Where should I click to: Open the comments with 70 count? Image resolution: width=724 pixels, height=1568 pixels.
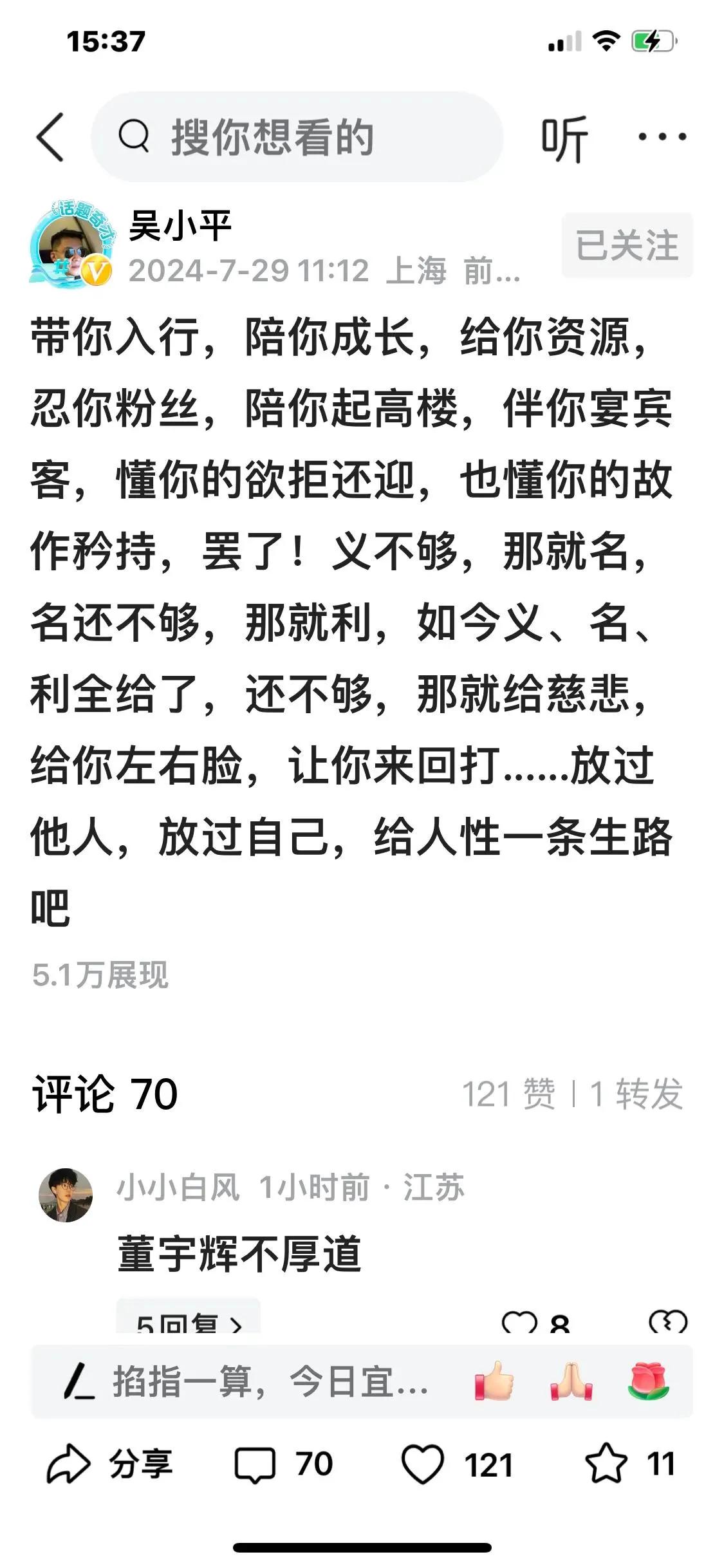283,1464
